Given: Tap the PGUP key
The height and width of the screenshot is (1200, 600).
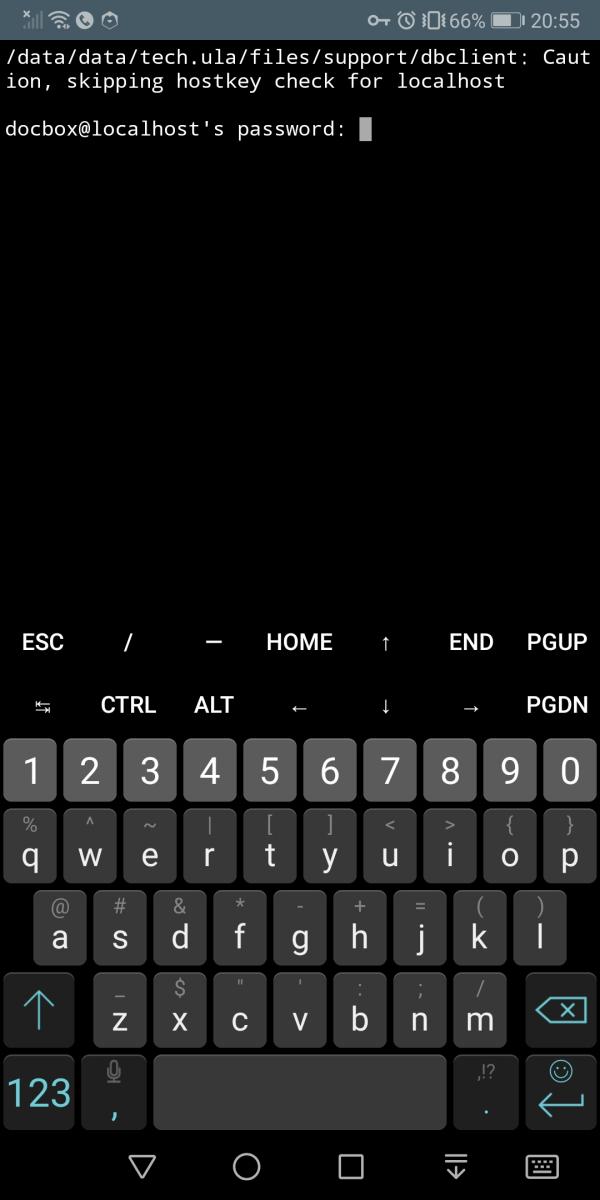Looking at the screenshot, I should coord(556,642).
